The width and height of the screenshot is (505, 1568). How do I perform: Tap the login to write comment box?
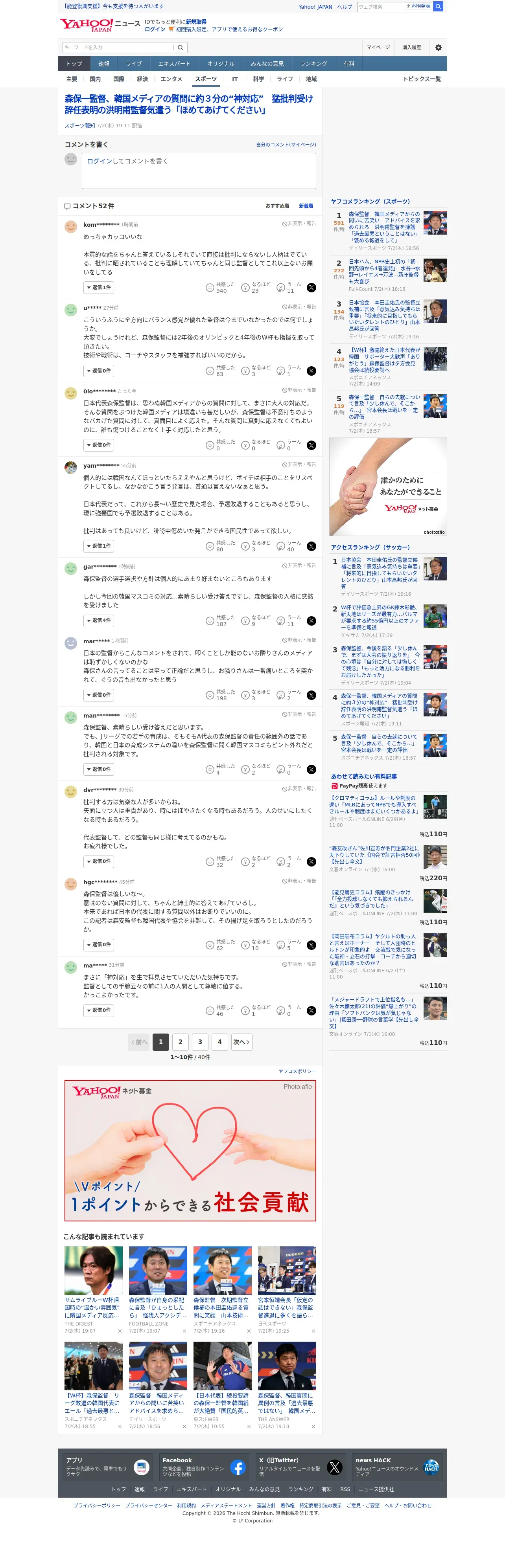[x=199, y=171]
